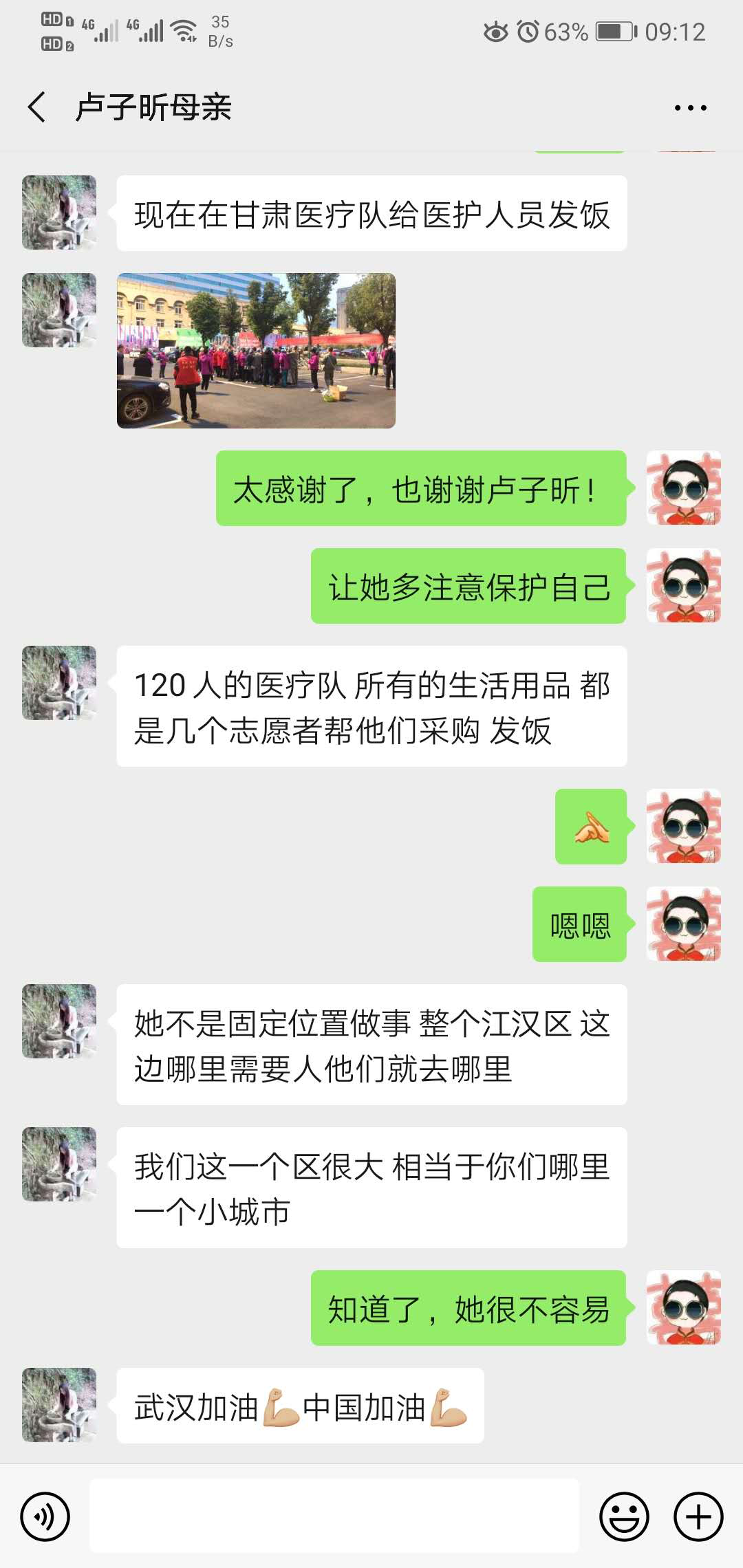Open the three-dot chat info menu
This screenshot has width=743, height=1568.
(690, 108)
